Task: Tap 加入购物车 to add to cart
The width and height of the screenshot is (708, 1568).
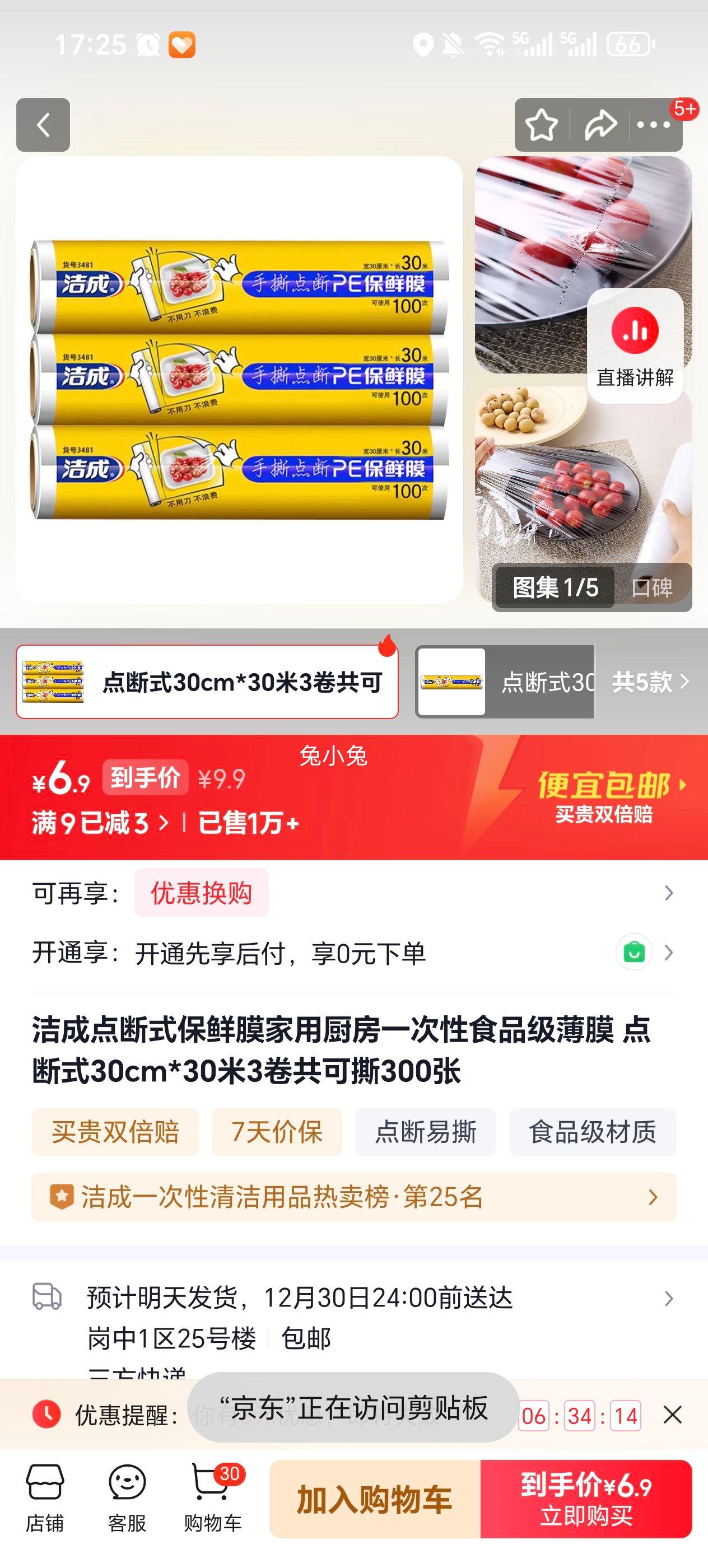Action: tap(376, 1499)
